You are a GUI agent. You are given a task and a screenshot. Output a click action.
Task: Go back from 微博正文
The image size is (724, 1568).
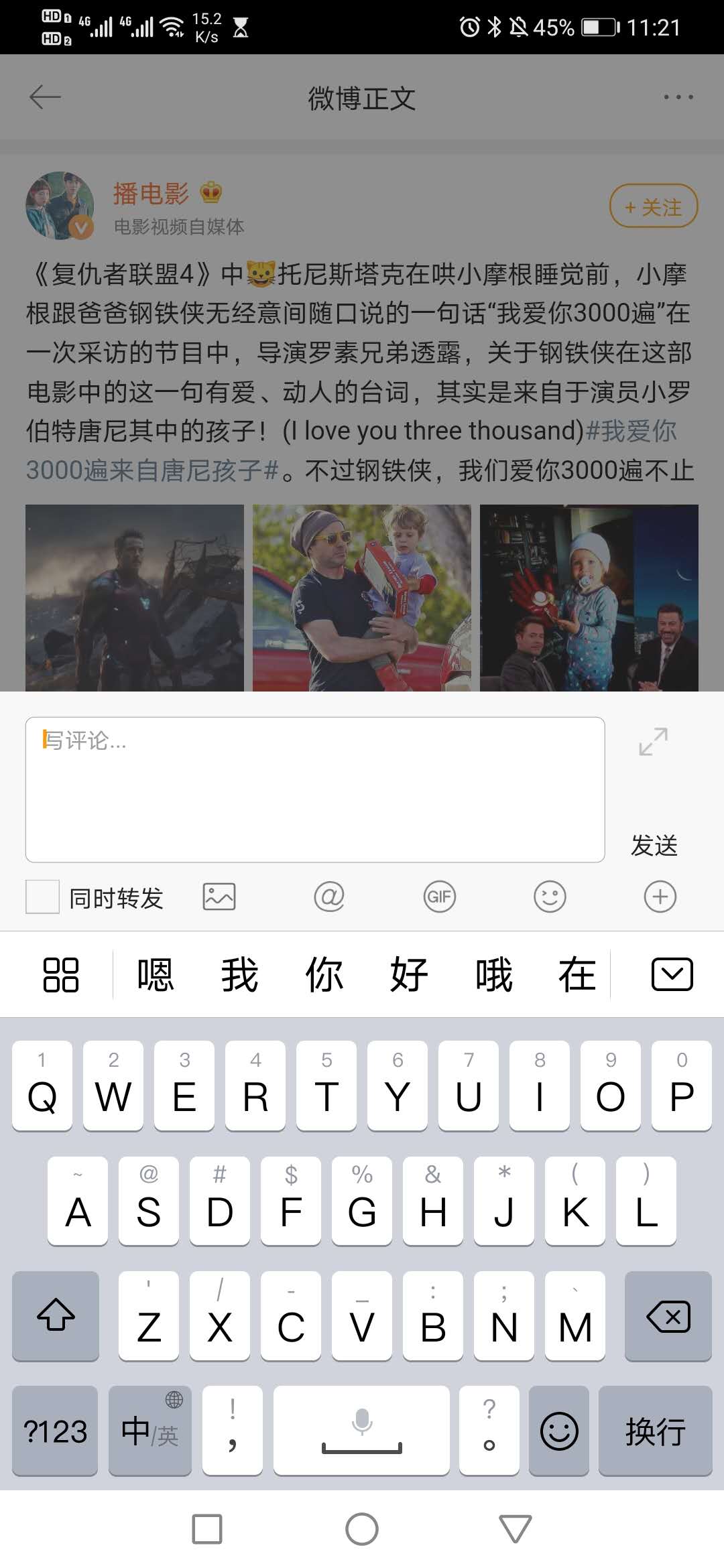[x=45, y=97]
